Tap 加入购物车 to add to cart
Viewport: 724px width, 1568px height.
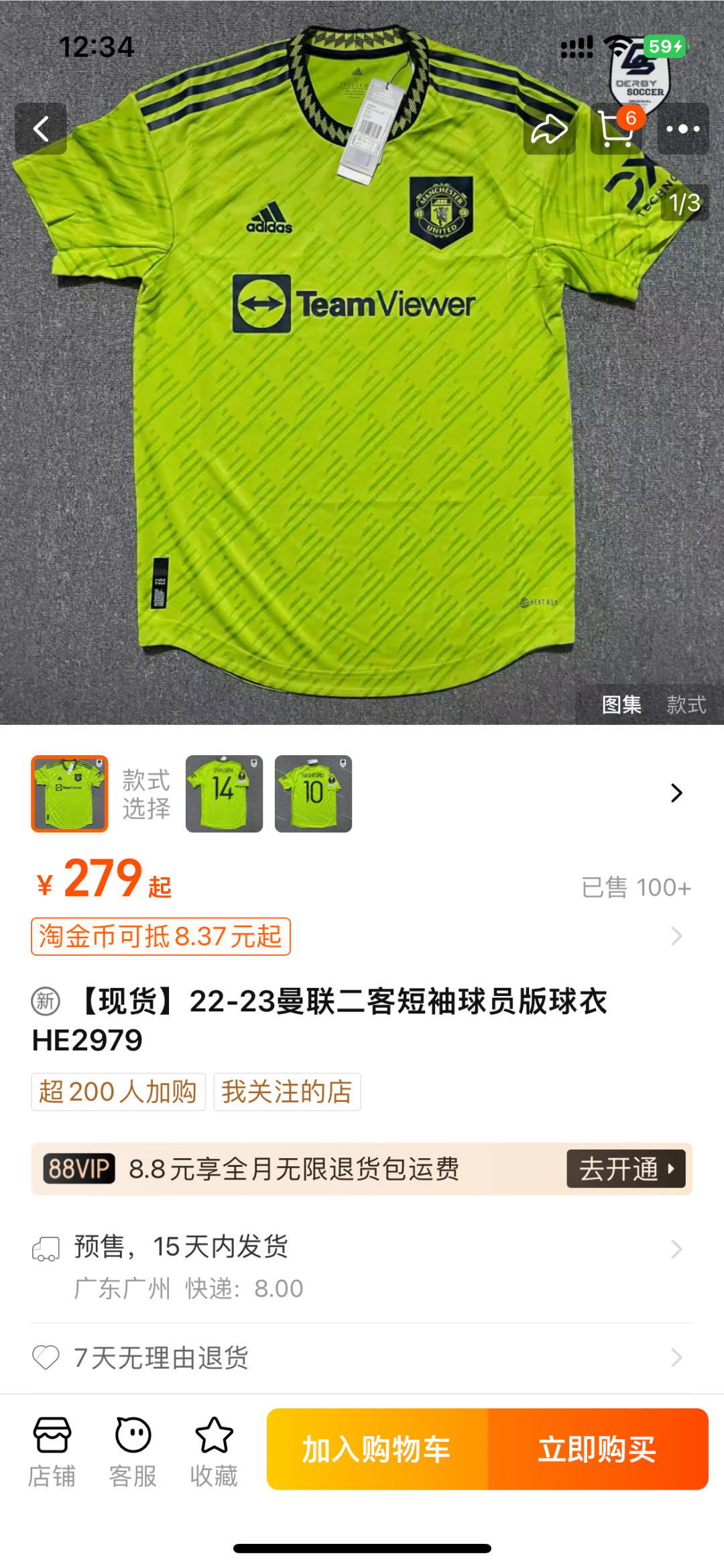(x=377, y=1449)
